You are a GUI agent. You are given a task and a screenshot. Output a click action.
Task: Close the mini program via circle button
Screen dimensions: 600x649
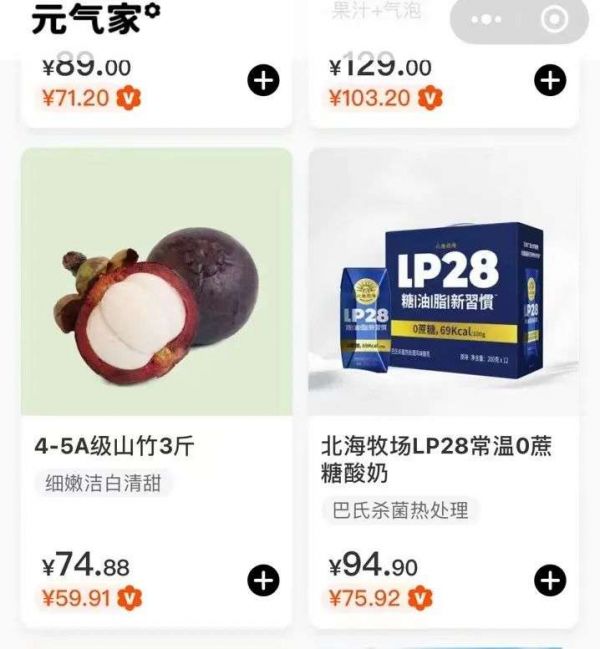(553, 20)
